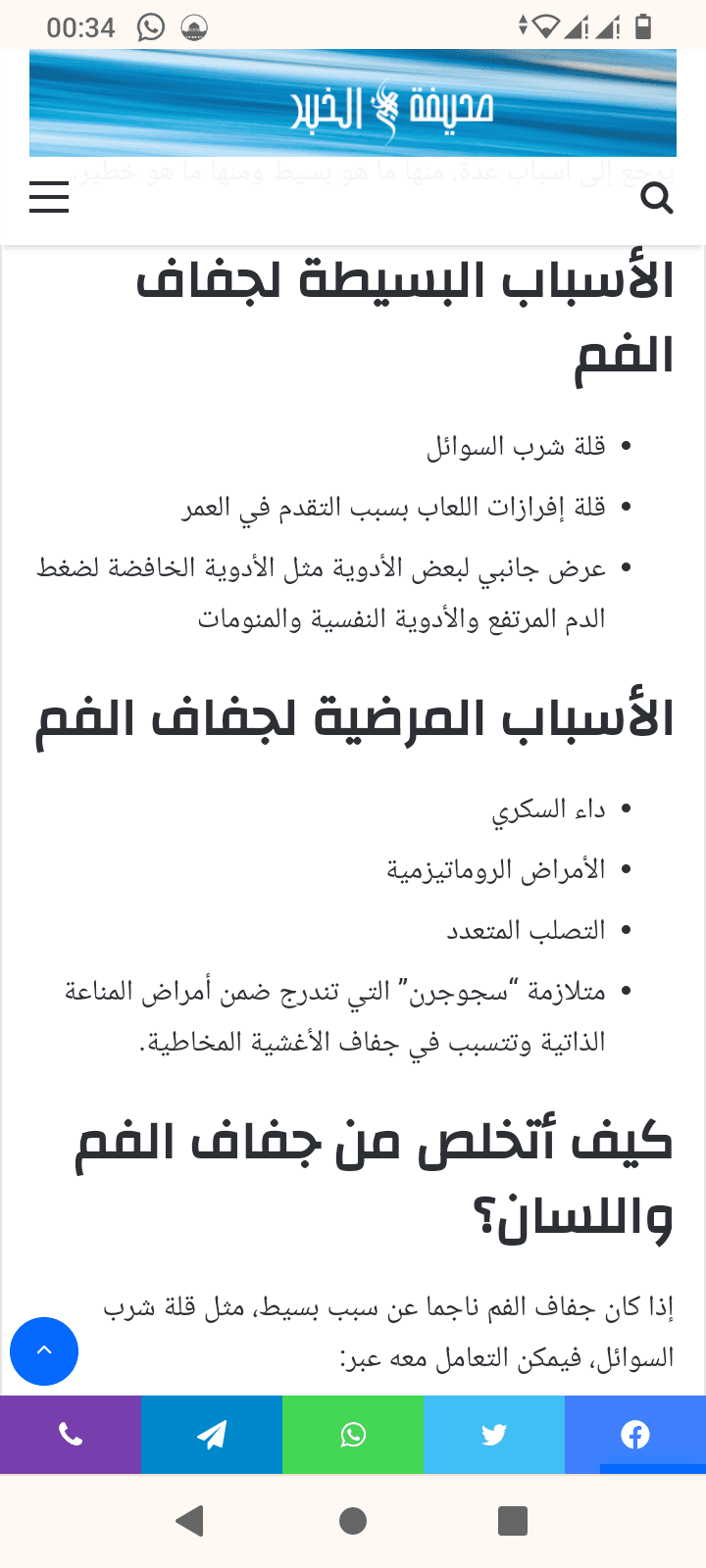Share the article on Twitter

[x=494, y=1435]
